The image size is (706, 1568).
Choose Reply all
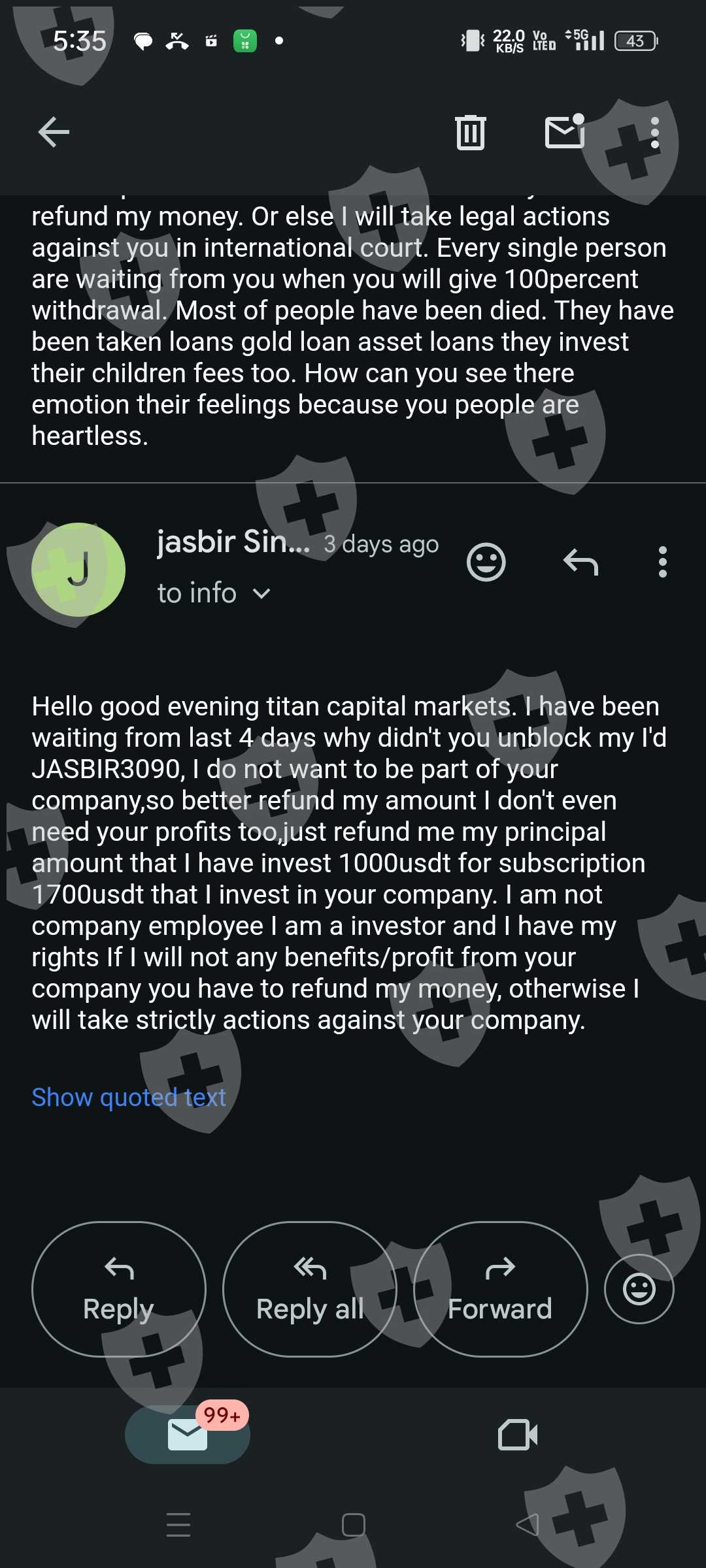(309, 1289)
